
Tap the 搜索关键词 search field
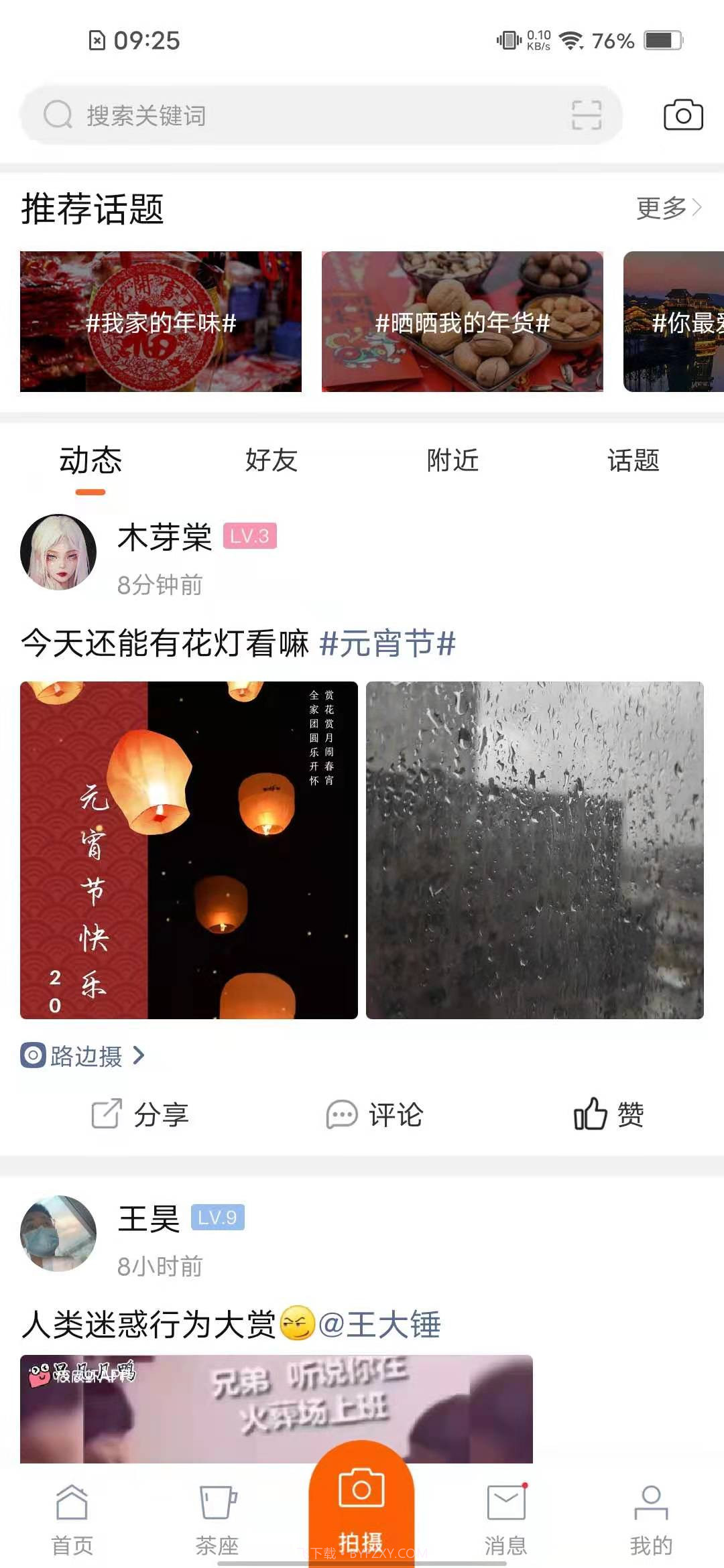point(268,115)
